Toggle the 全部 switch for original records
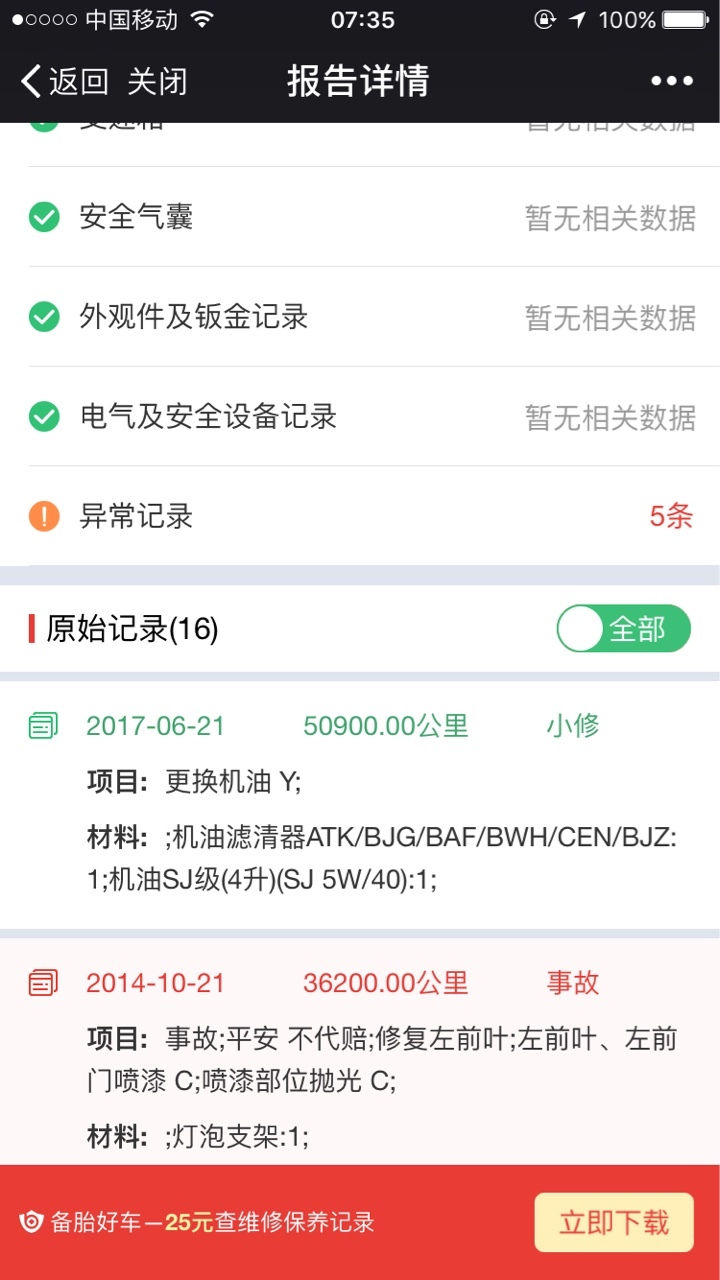This screenshot has width=720, height=1280. click(624, 629)
